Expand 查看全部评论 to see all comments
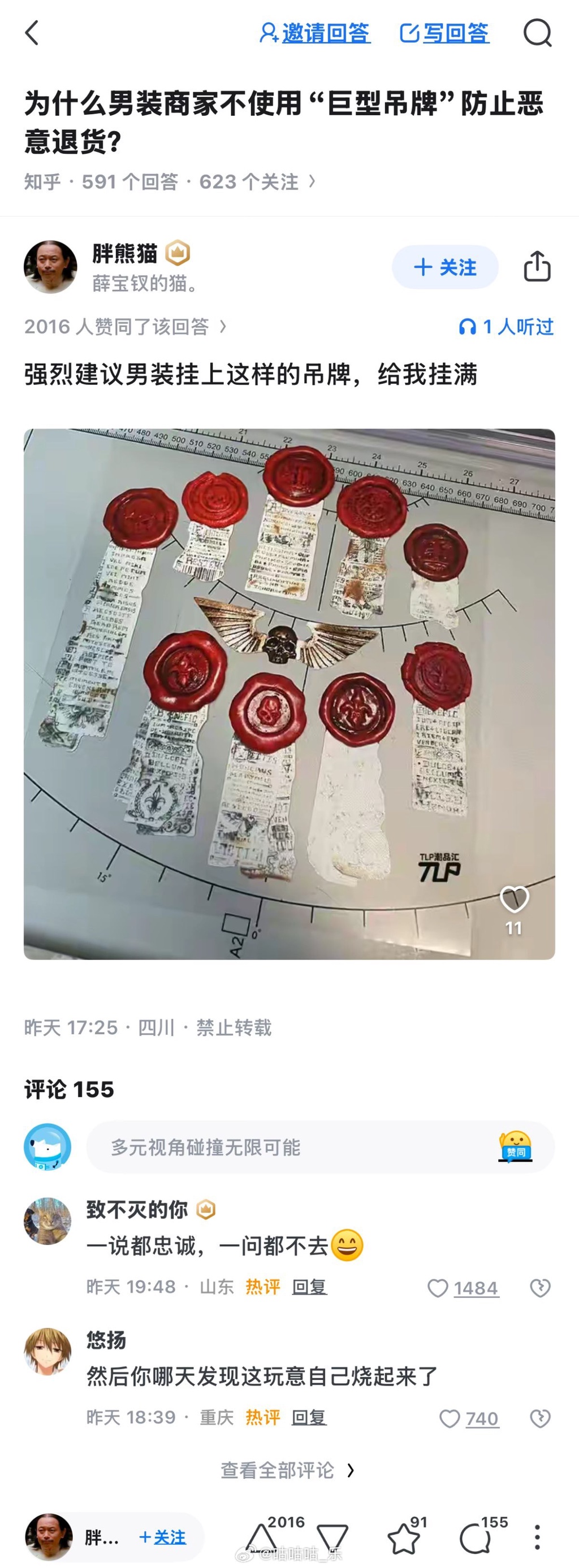 287,1471
